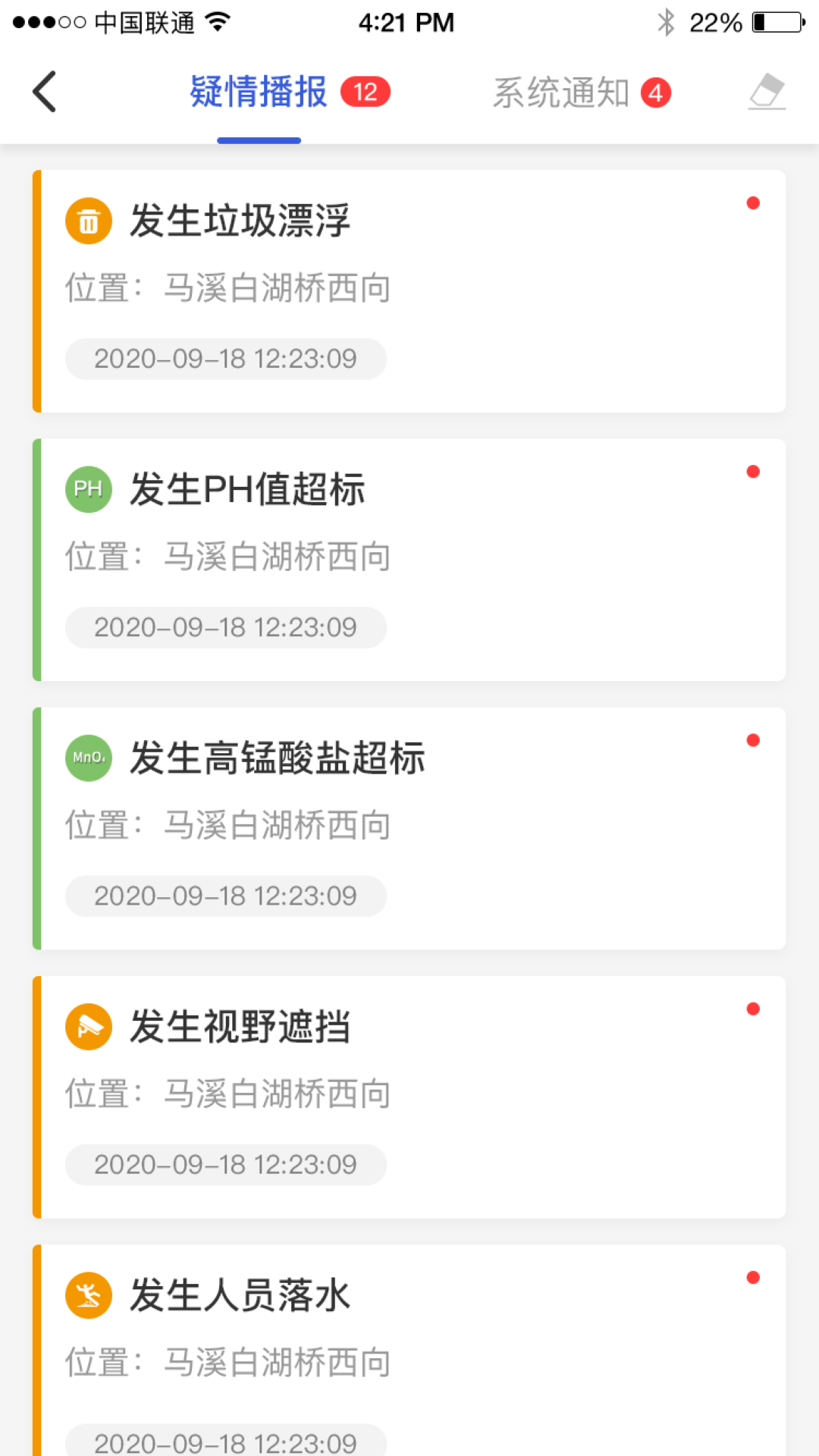Viewport: 819px width, 1456px height.
Task: Tap the eraser clear-all icon at top right
Action: [x=766, y=90]
